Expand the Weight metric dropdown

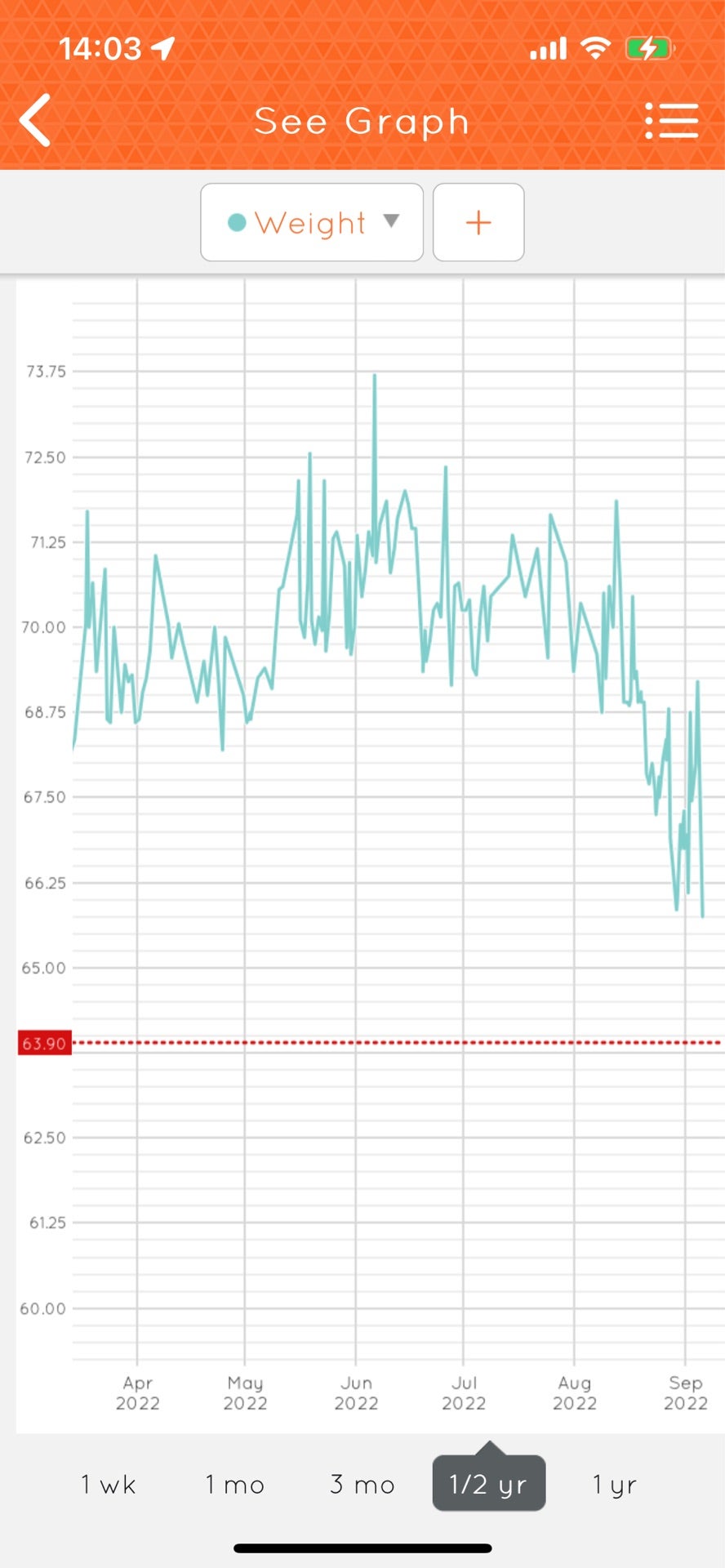pos(312,222)
